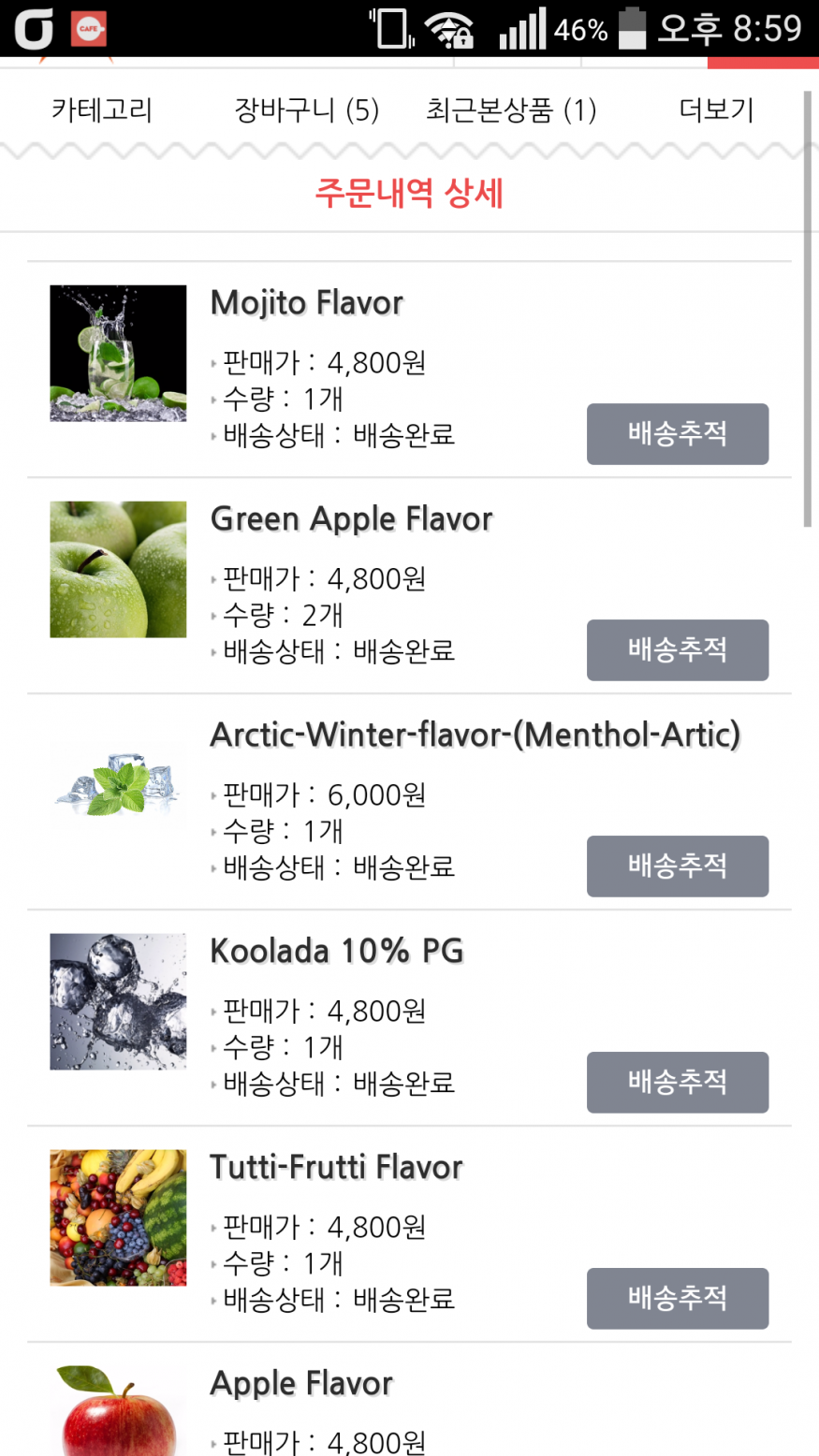Open the Mojito Flavor product image
Screen dimensions: 819x1456
pyautogui.click(x=118, y=354)
